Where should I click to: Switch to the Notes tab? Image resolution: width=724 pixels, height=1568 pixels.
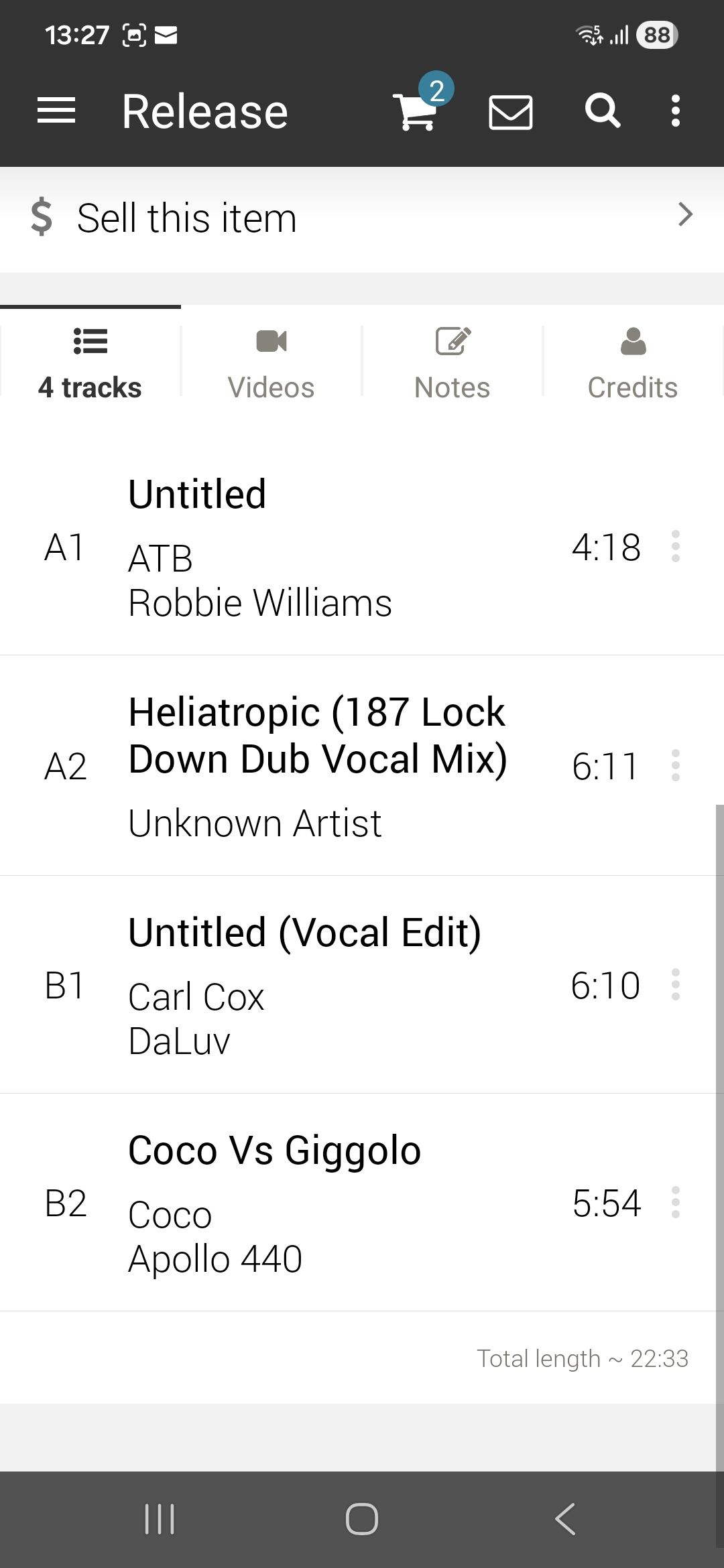[452, 363]
